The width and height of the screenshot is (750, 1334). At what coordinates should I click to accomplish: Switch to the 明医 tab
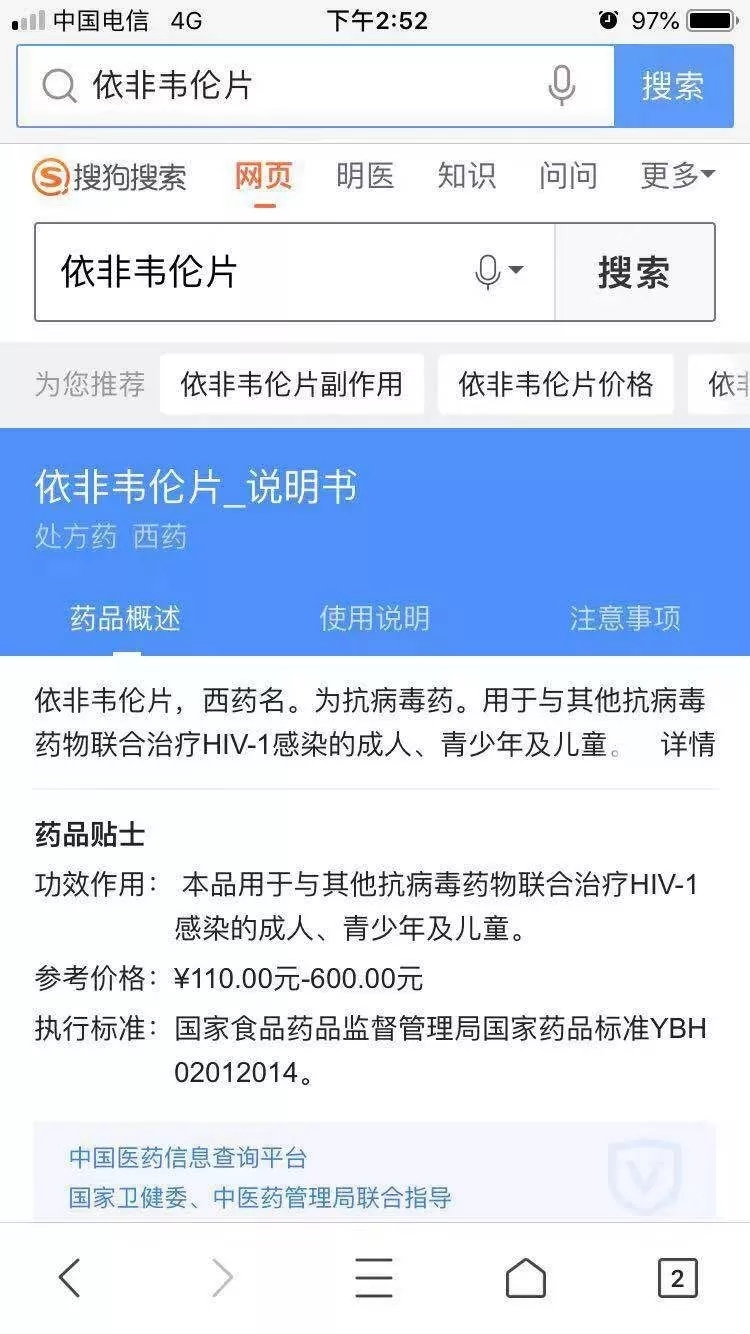click(x=365, y=176)
